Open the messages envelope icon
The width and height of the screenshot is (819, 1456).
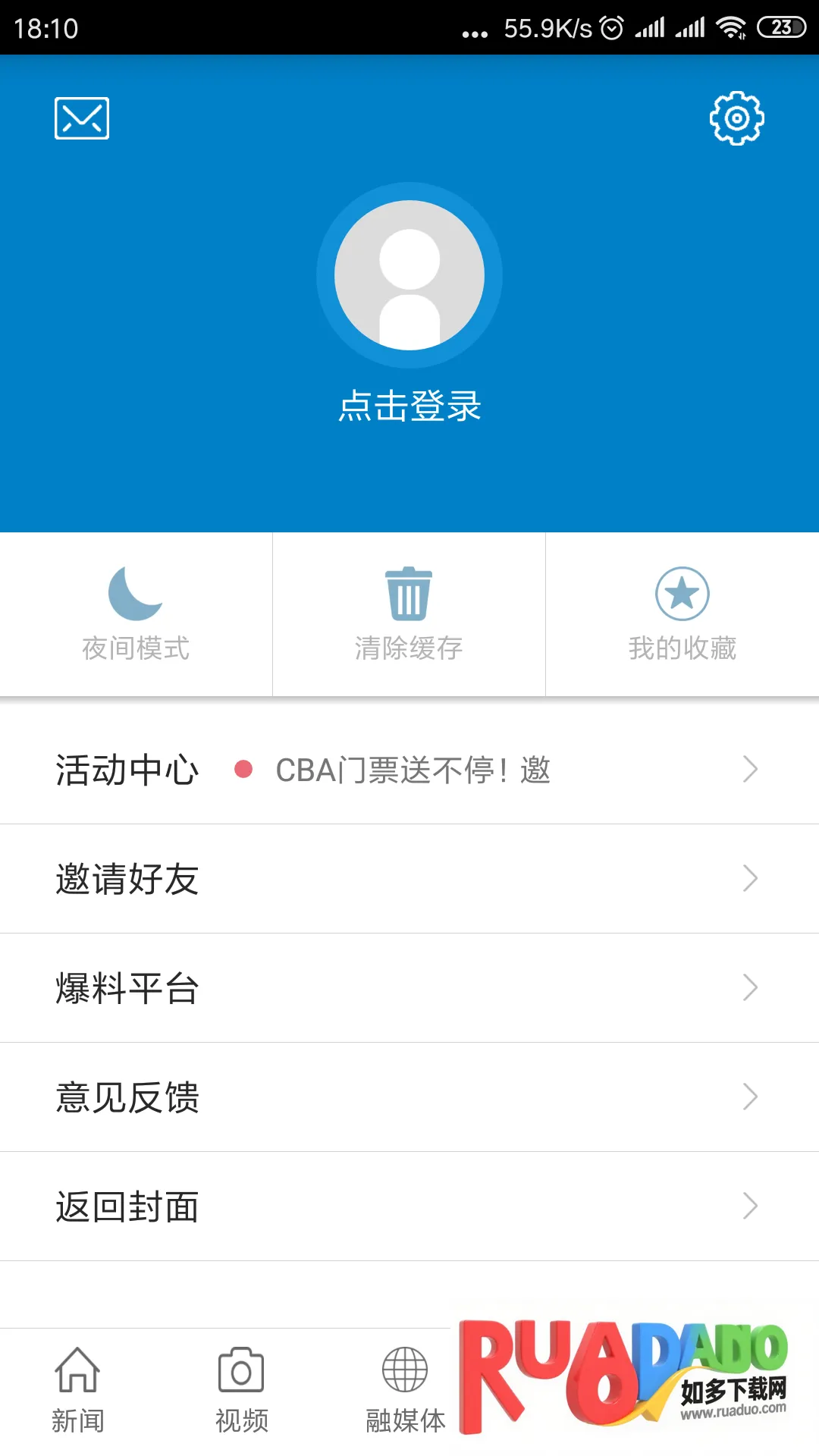coord(82,118)
